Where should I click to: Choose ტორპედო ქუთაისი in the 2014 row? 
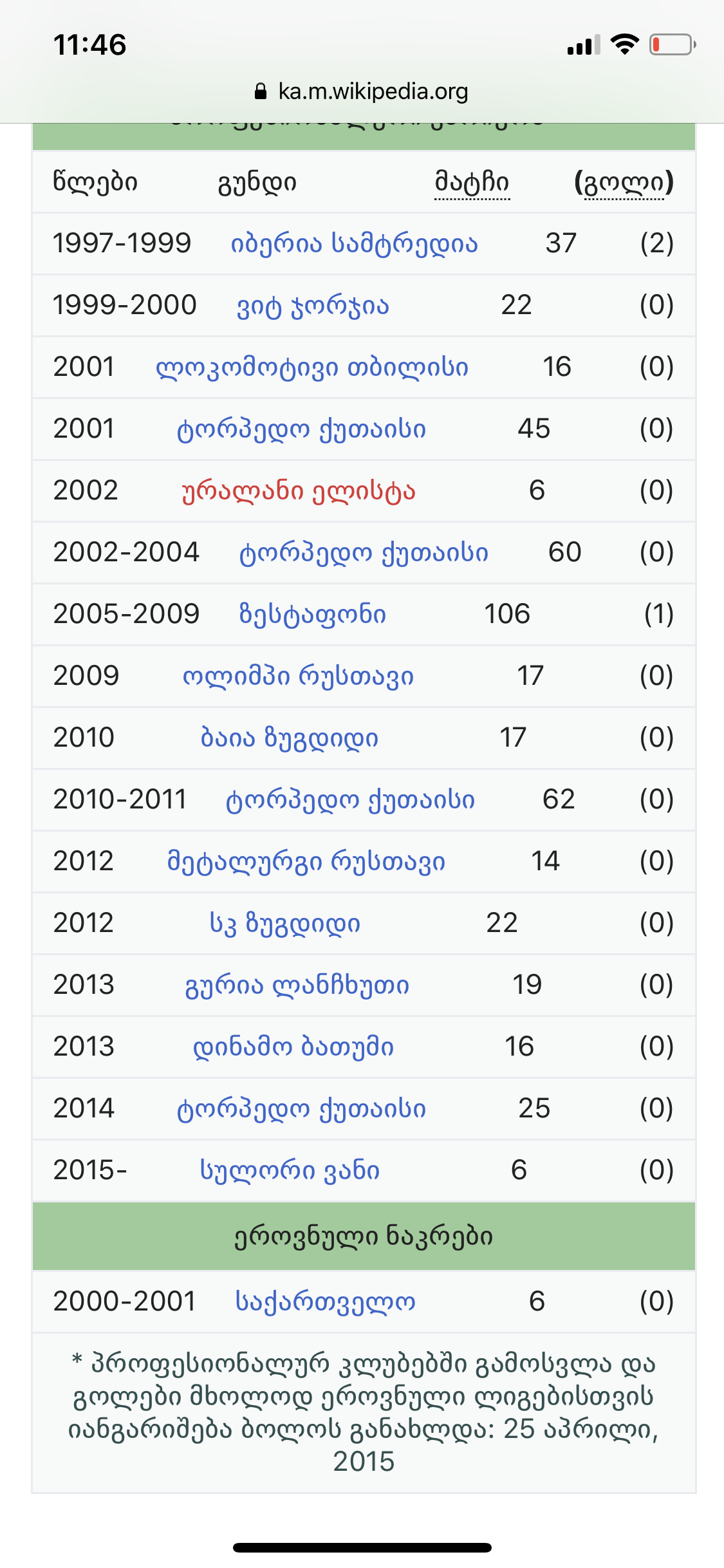coord(301,1109)
